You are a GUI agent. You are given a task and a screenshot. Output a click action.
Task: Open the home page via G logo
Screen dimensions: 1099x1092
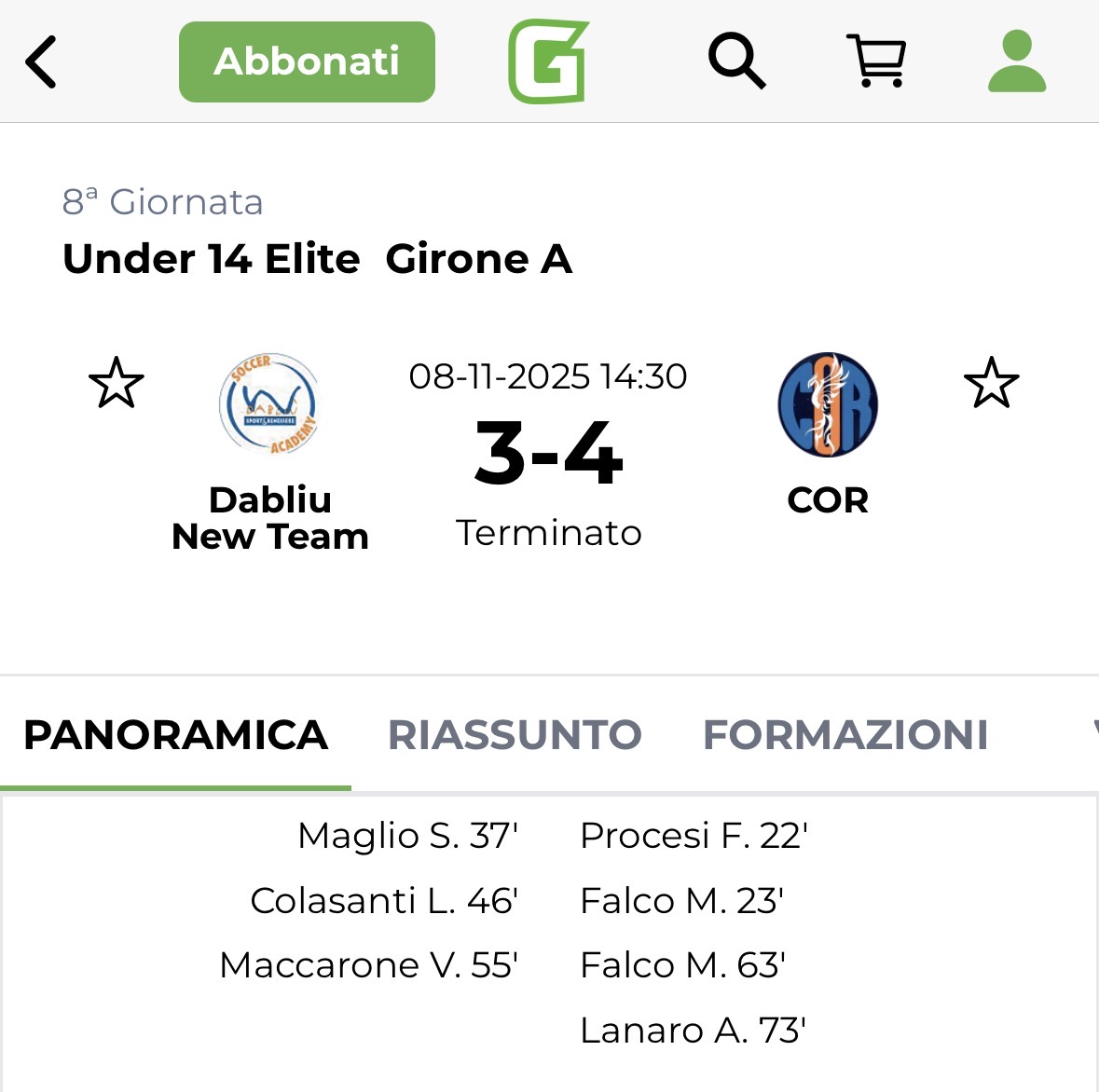(x=548, y=61)
